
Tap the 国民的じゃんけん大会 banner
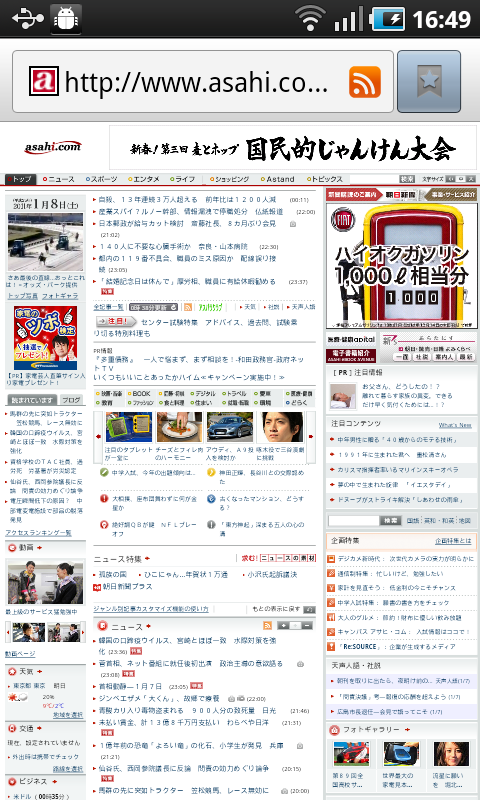pos(293,148)
